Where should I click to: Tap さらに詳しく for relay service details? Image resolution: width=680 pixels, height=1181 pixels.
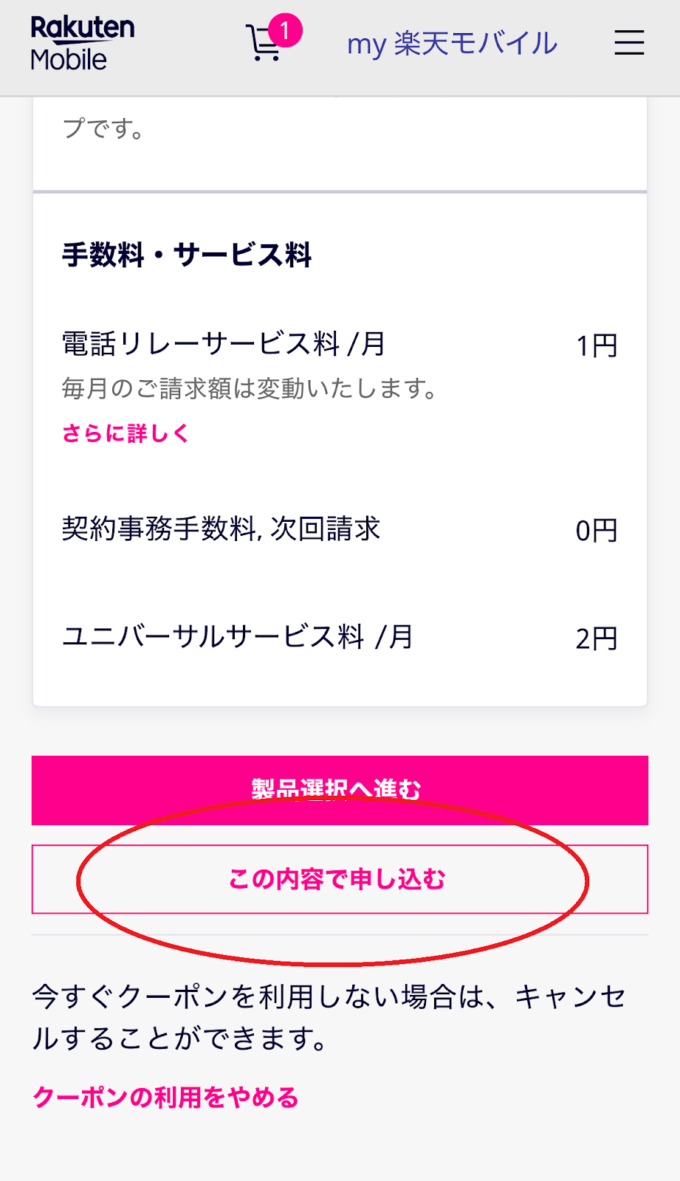(x=126, y=433)
